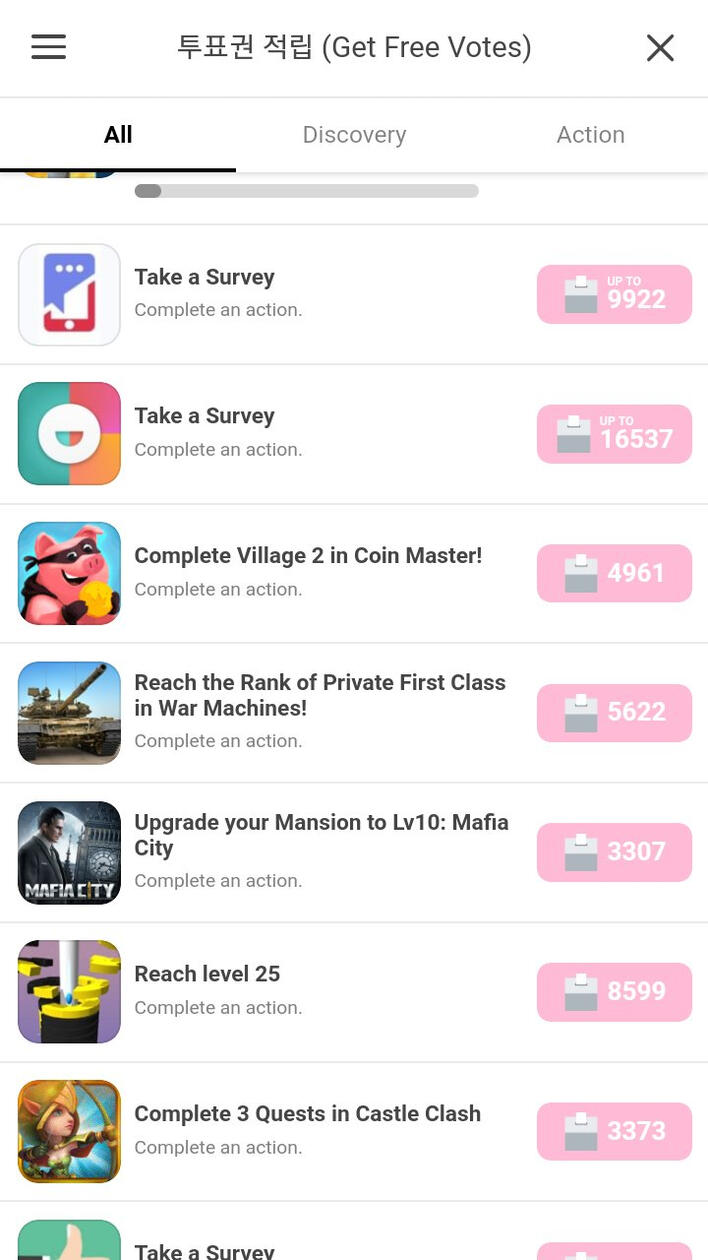Claim the up to 16537 votes survey reward
The image size is (708, 1260).
(x=614, y=434)
